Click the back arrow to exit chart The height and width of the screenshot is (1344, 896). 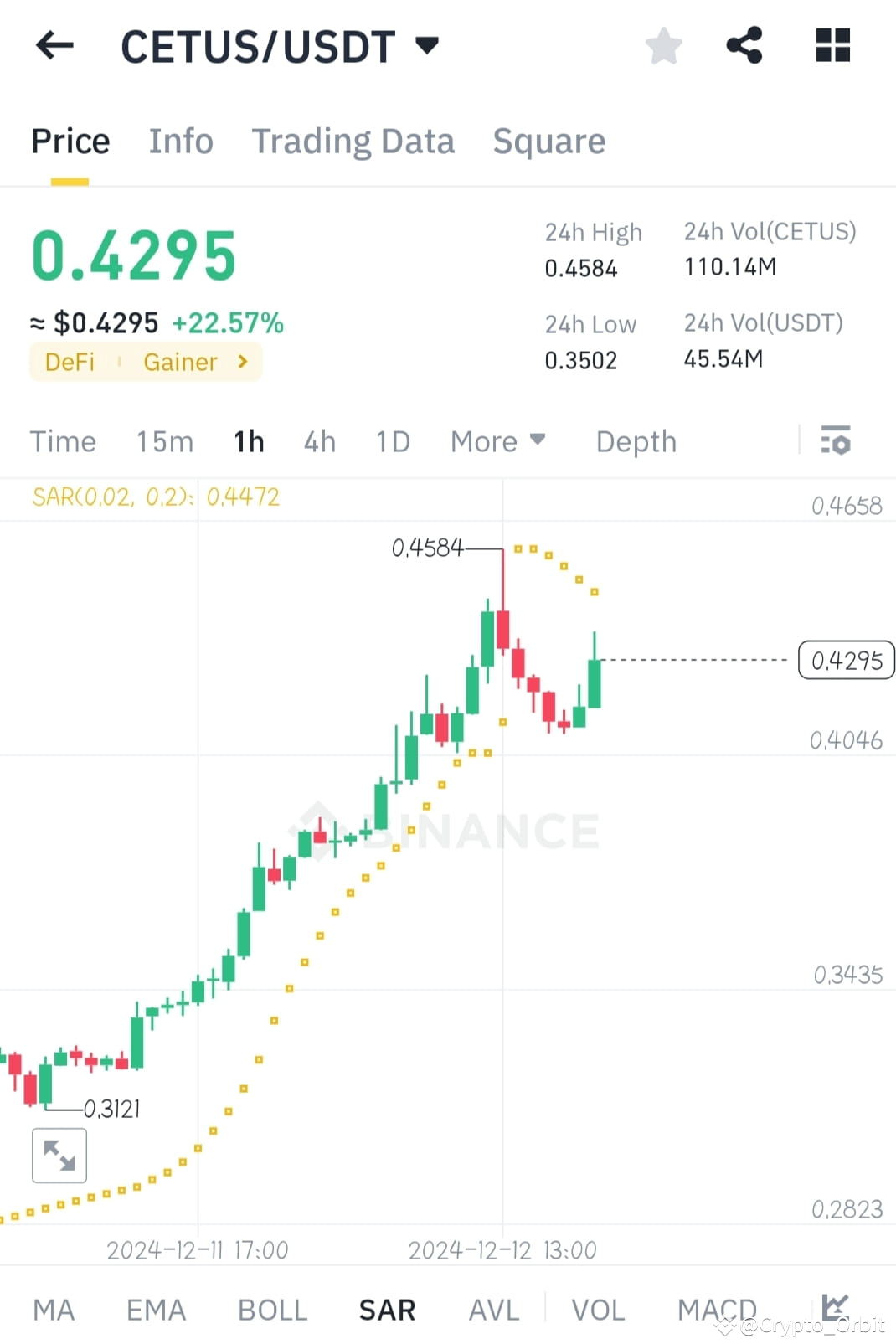point(54,45)
